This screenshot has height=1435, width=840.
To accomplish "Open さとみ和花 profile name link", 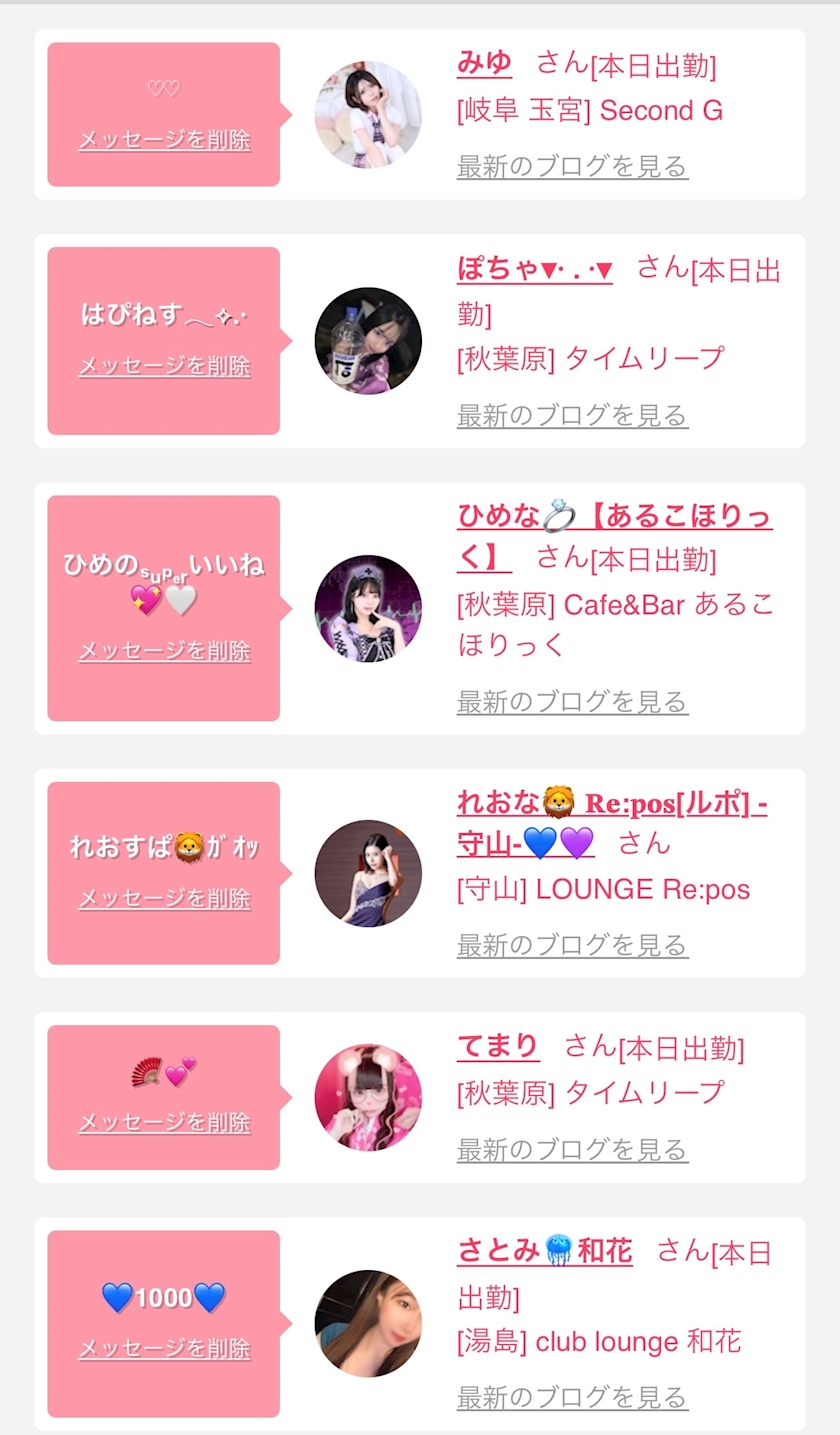I will point(545,1251).
